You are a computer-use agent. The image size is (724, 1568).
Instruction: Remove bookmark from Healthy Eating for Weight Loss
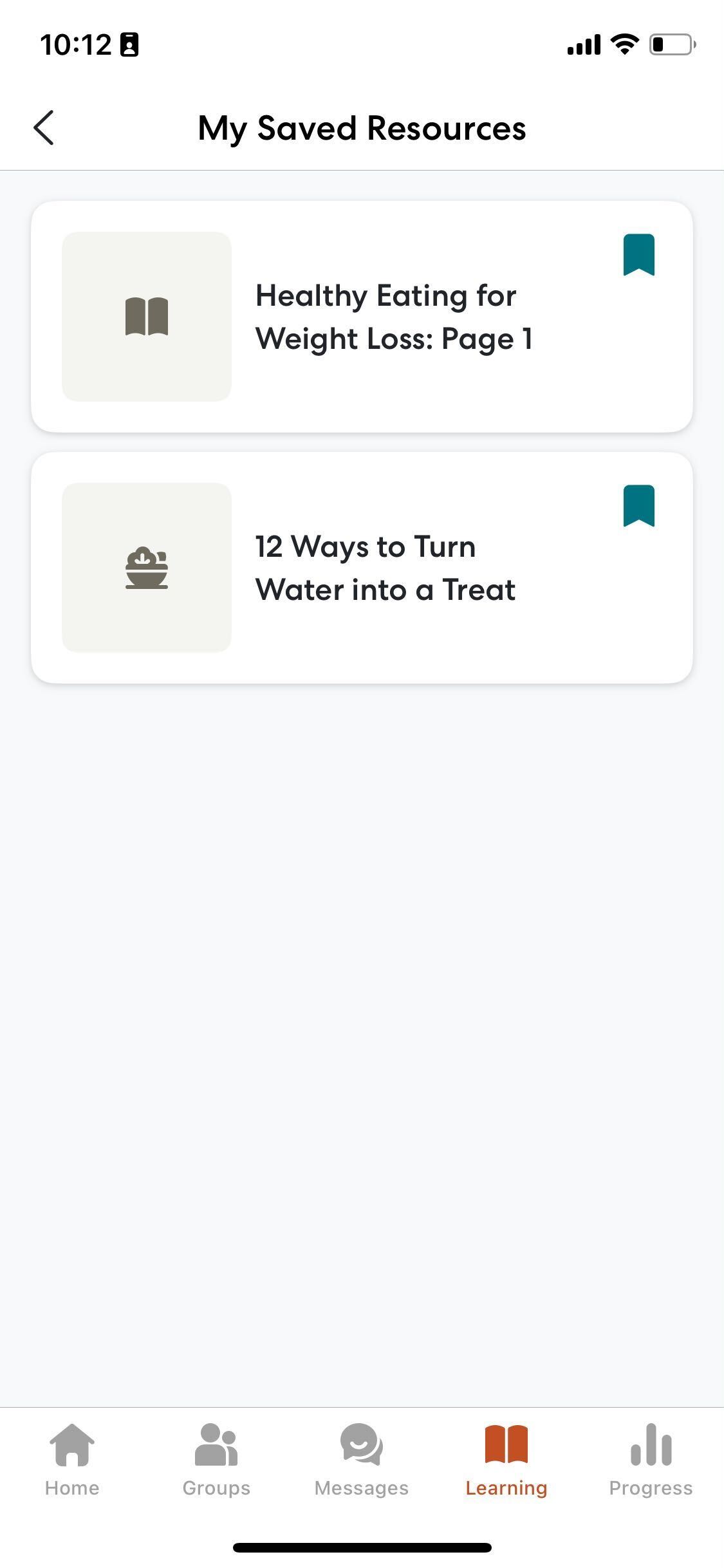click(x=638, y=255)
